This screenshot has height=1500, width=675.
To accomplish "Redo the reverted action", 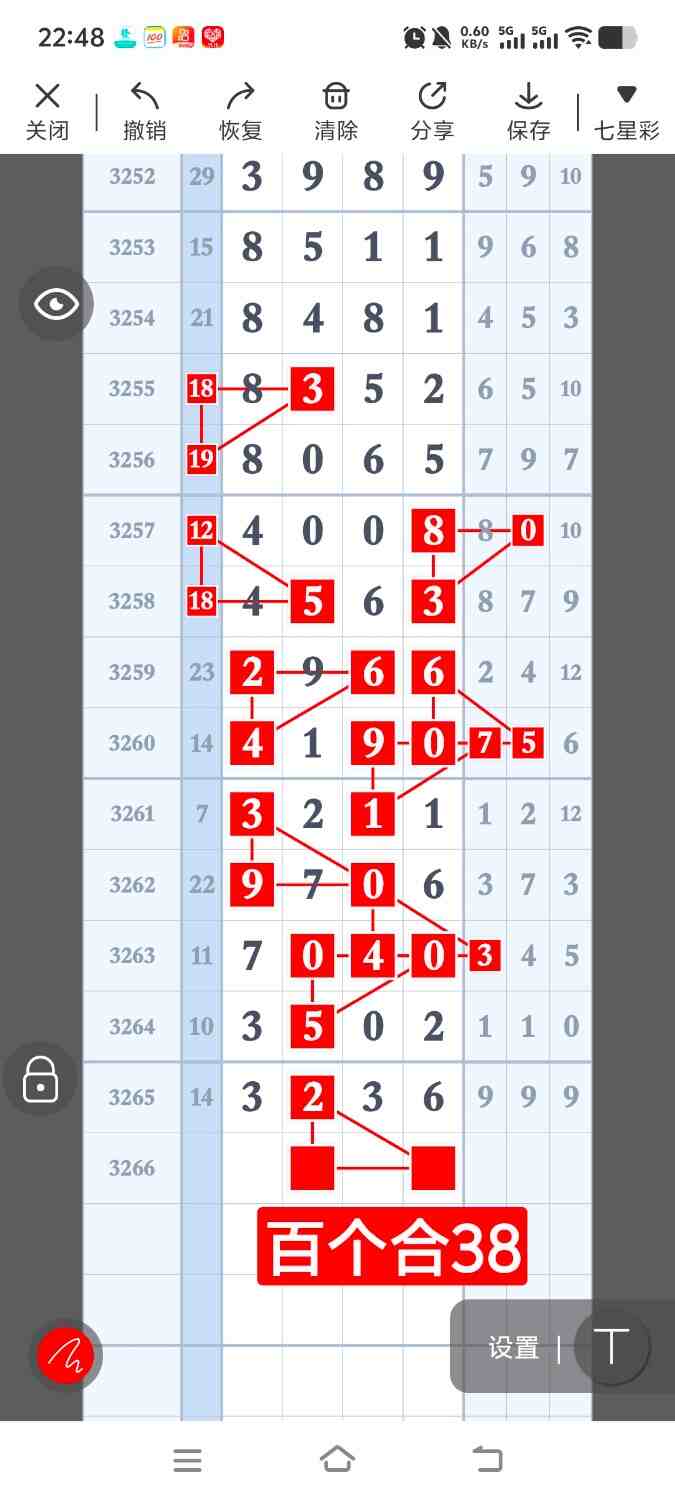I will tap(240, 111).
